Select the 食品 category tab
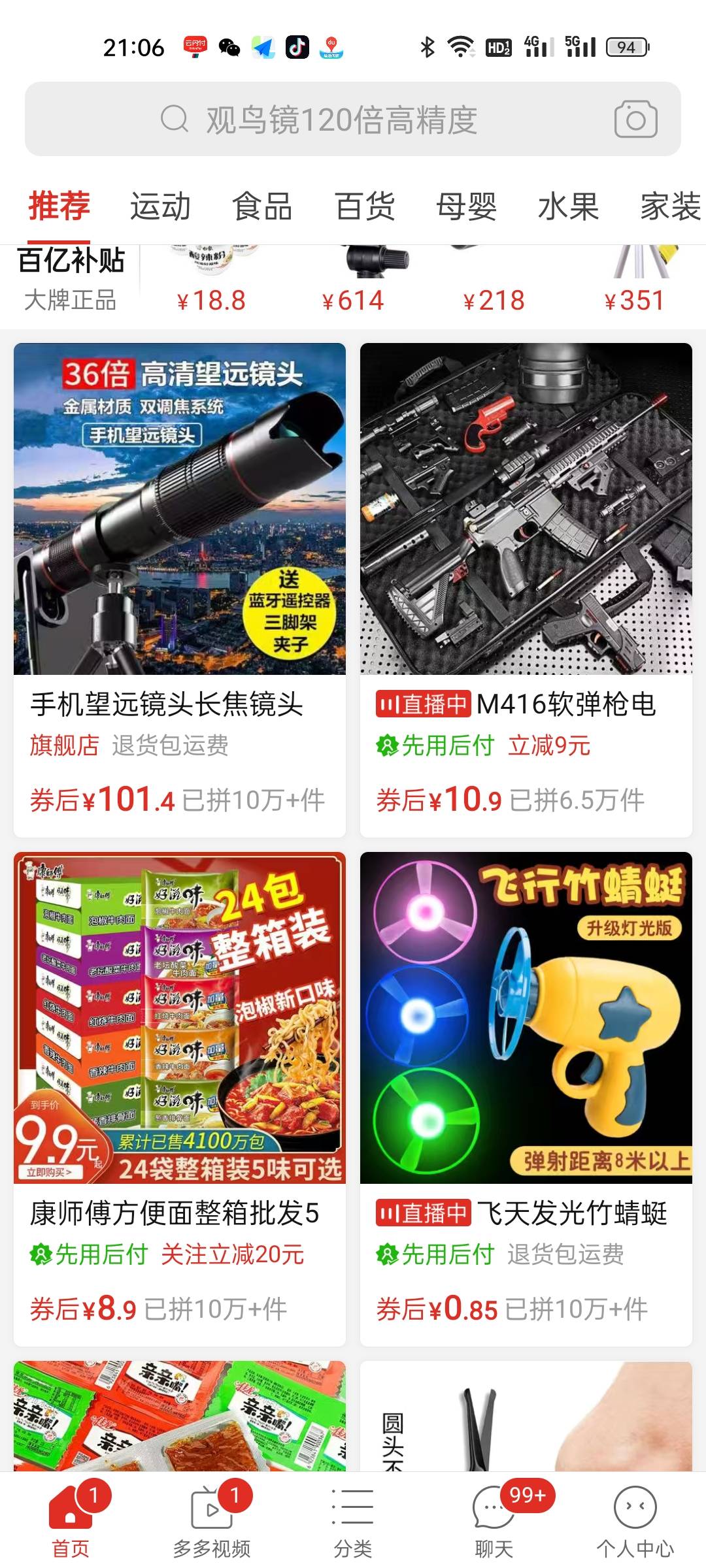Screen dimensions: 706x1568 click(262, 206)
